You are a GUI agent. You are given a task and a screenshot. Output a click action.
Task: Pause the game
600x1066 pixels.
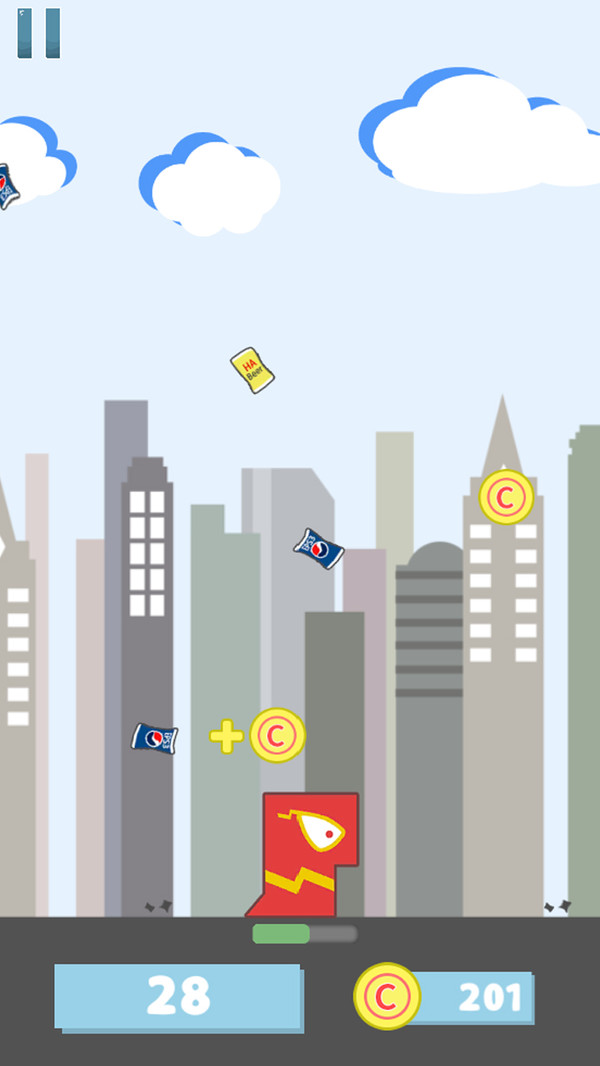point(39,33)
